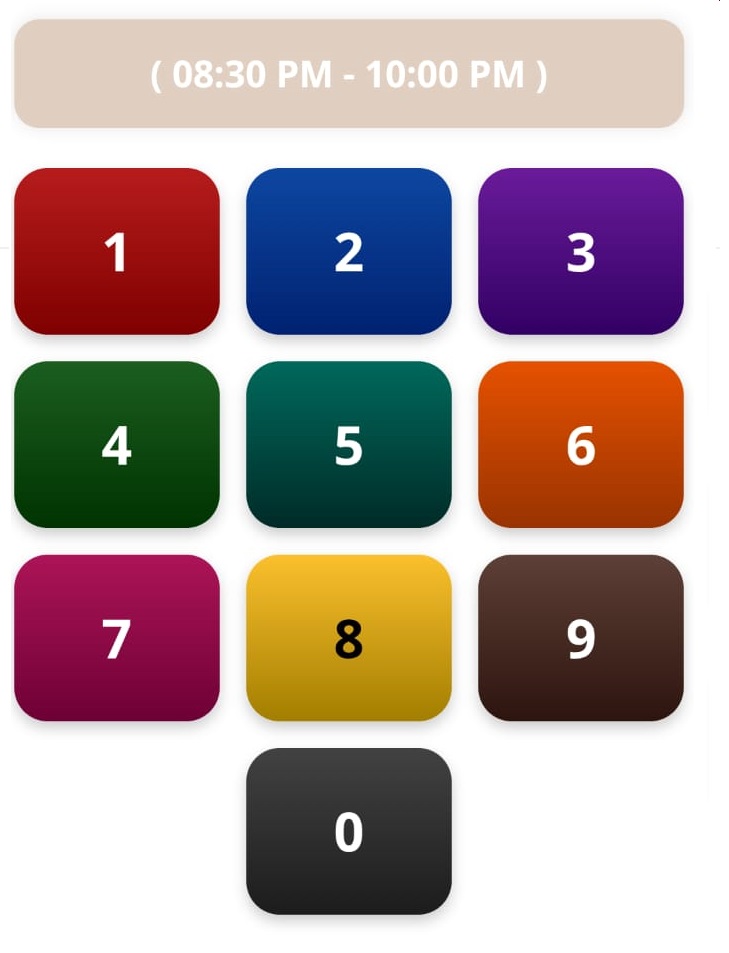729x953 pixels.
Task: Tap the brown number 9 button
Action: 580,637
